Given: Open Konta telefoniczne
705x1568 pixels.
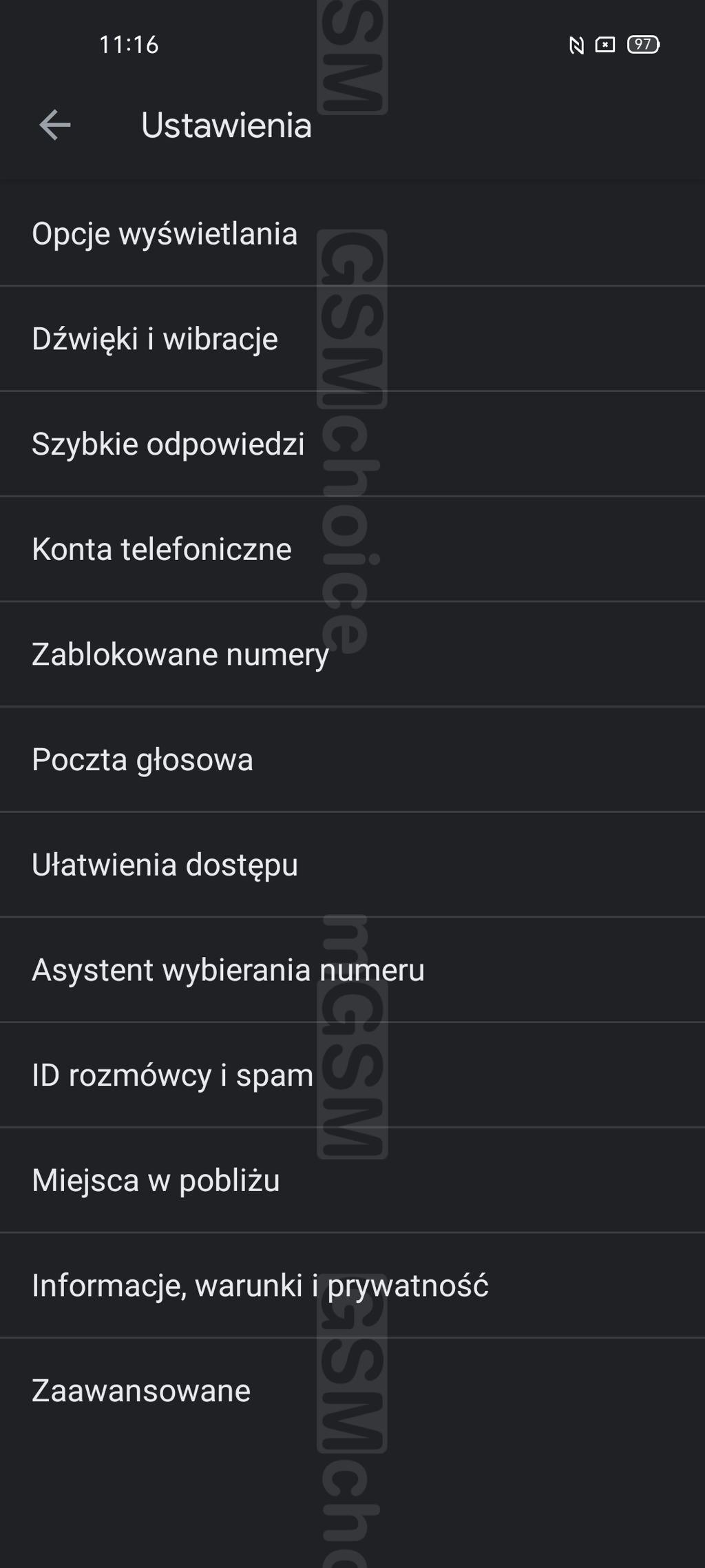Looking at the screenshot, I should point(352,549).
